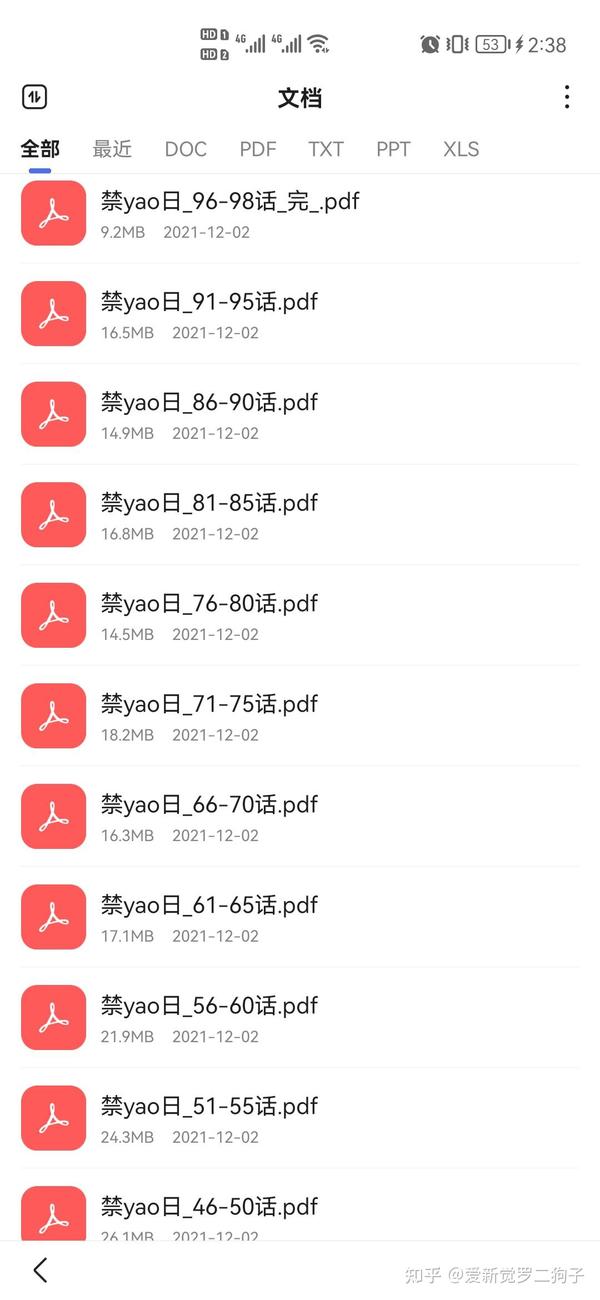Tap the sort icon in top-left corner

pyautogui.click(x=35, y=97)
